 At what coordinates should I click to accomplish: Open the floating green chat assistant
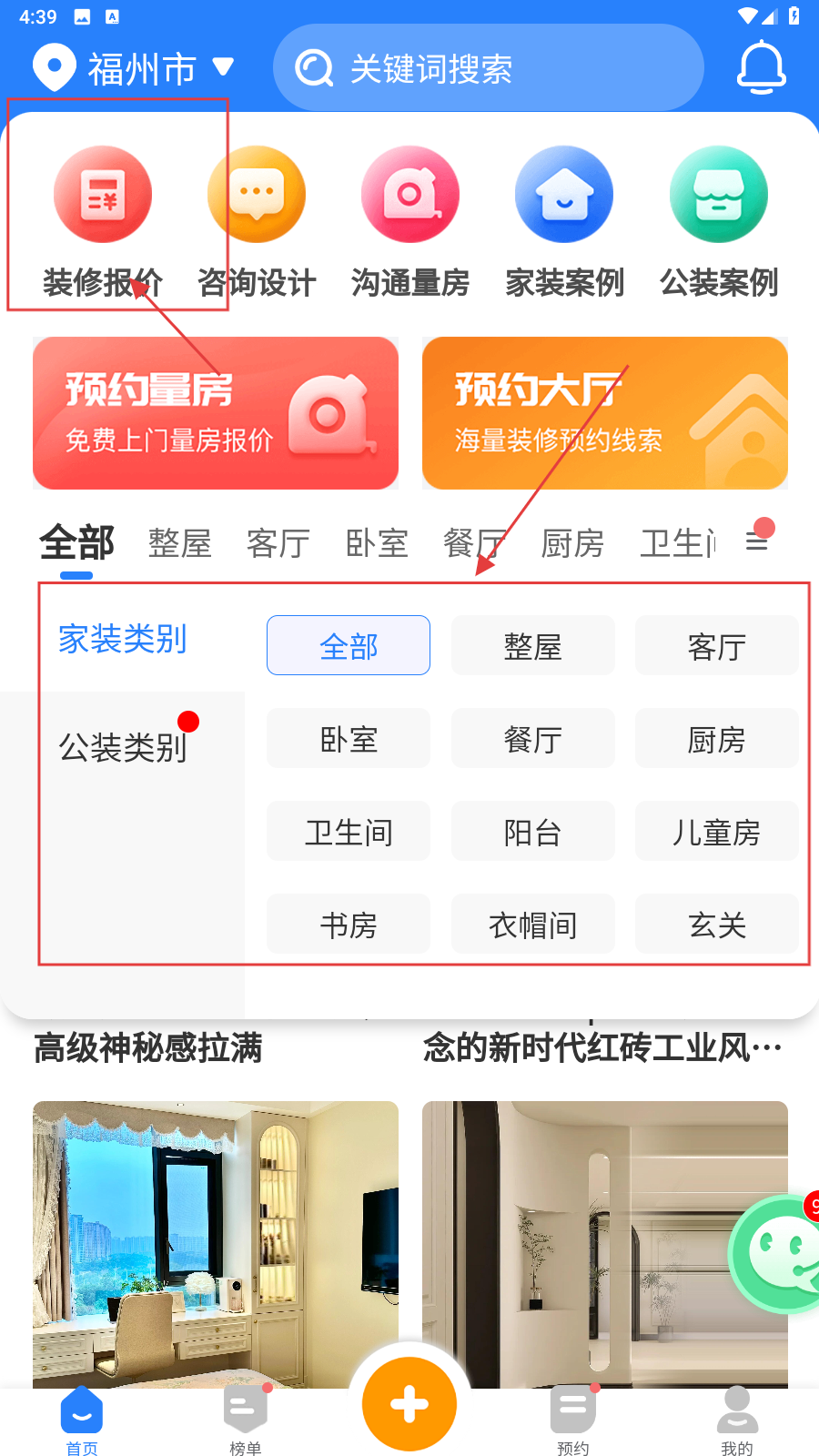780,1254
